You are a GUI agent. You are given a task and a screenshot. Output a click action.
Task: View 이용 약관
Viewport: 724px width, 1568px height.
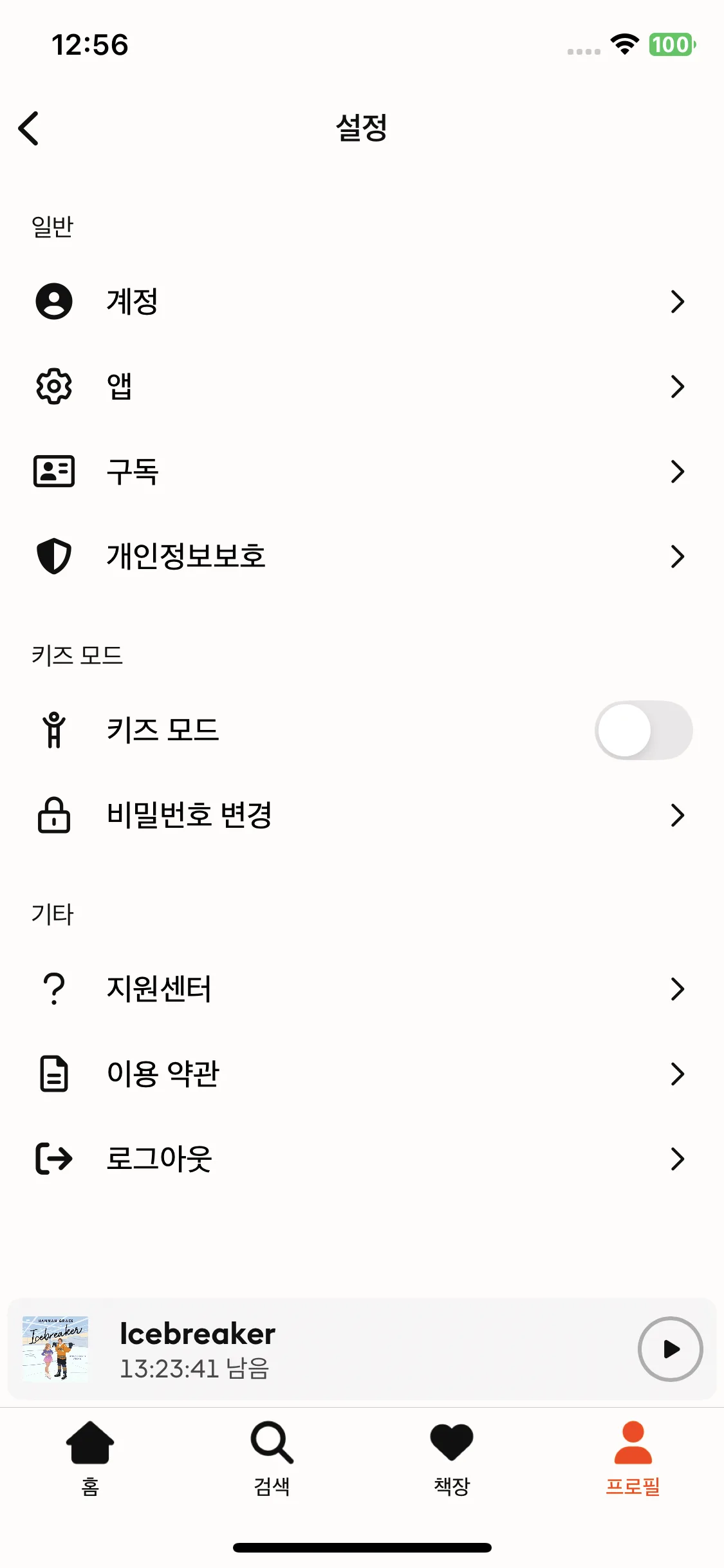click(360, 1074)
